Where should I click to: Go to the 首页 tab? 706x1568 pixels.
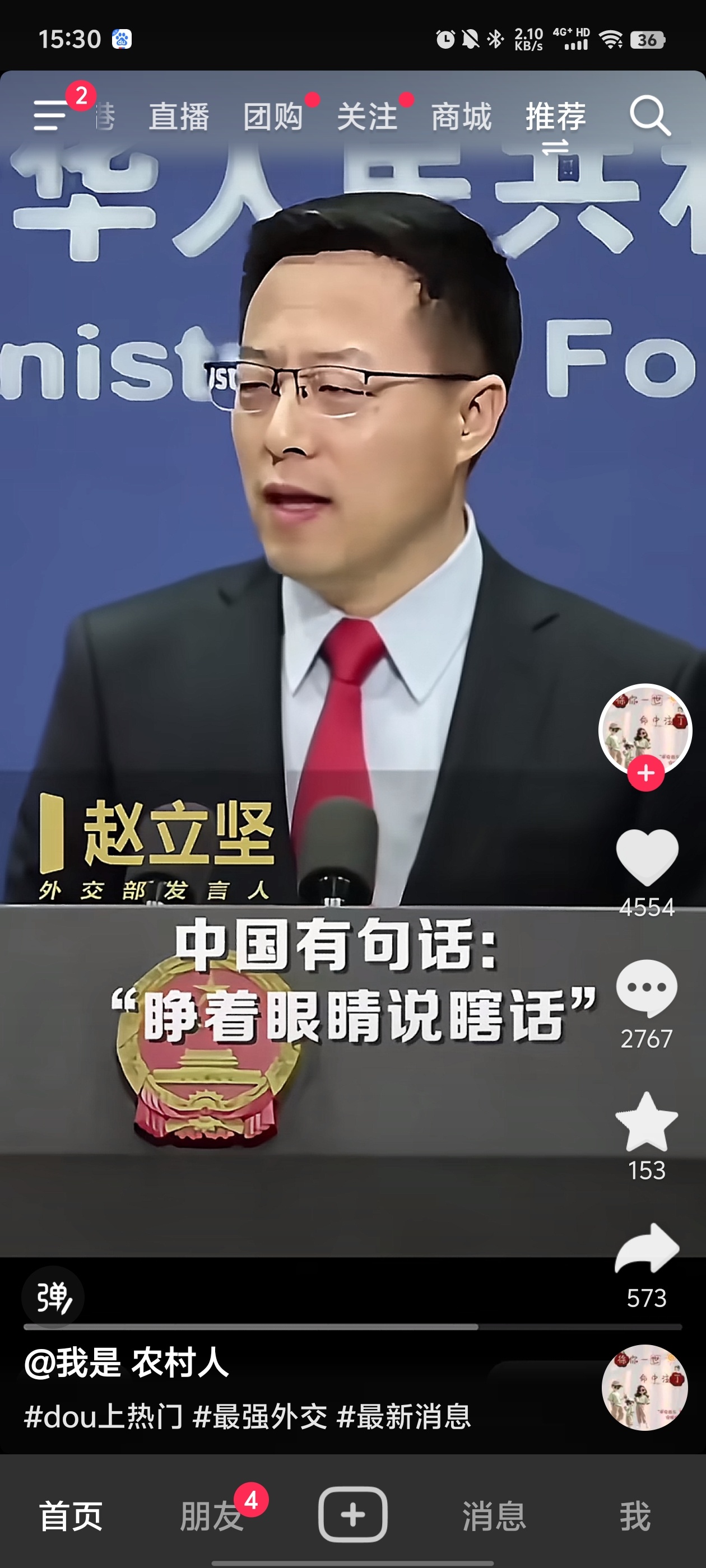71,1515
